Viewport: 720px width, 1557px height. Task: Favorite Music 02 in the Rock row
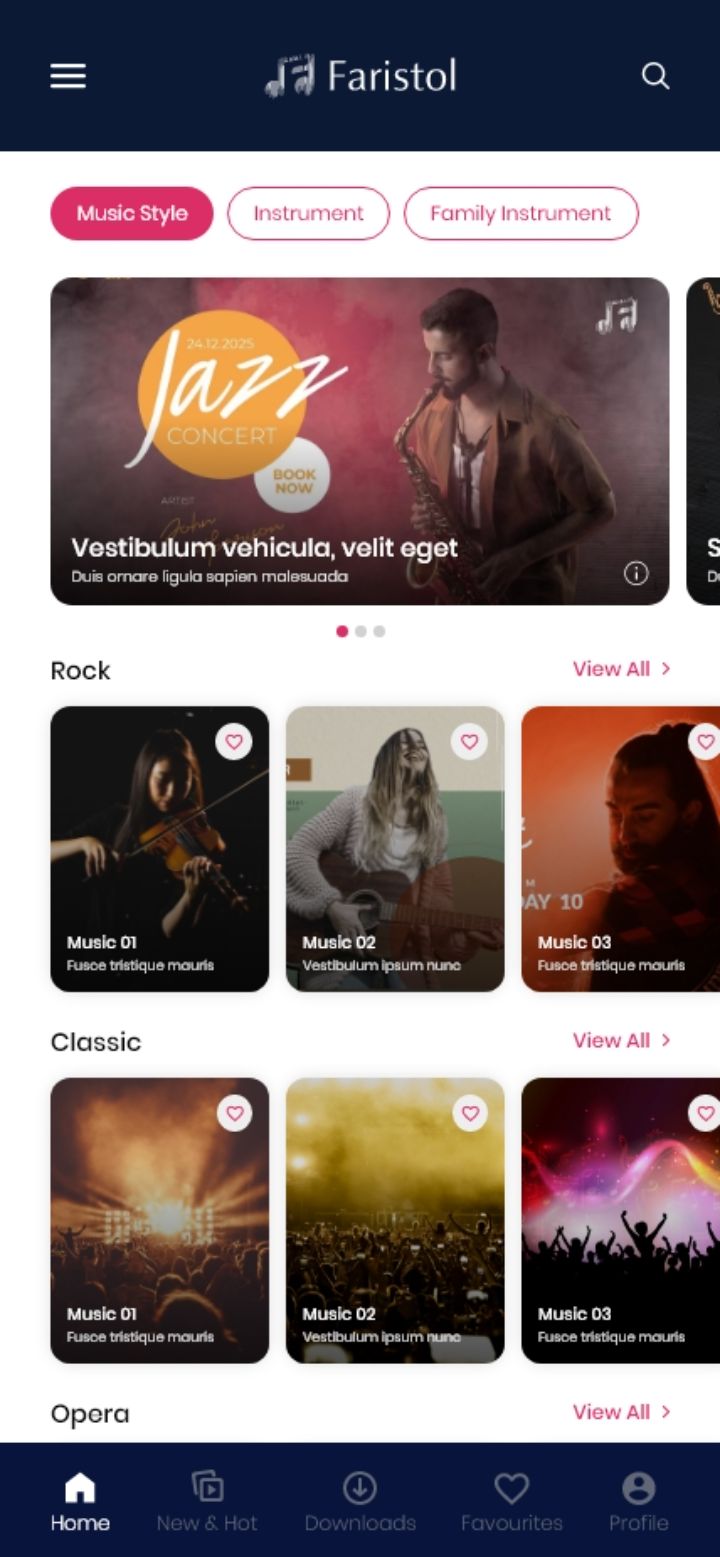point(469,742)
